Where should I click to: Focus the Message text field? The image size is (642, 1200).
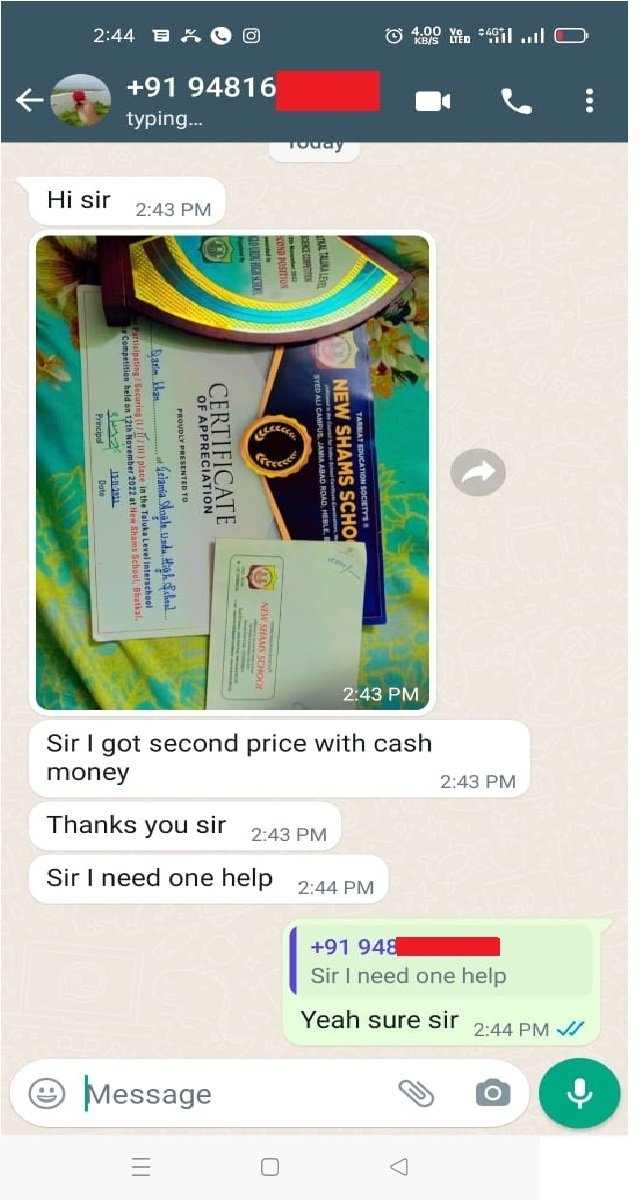pos(230,1094)
